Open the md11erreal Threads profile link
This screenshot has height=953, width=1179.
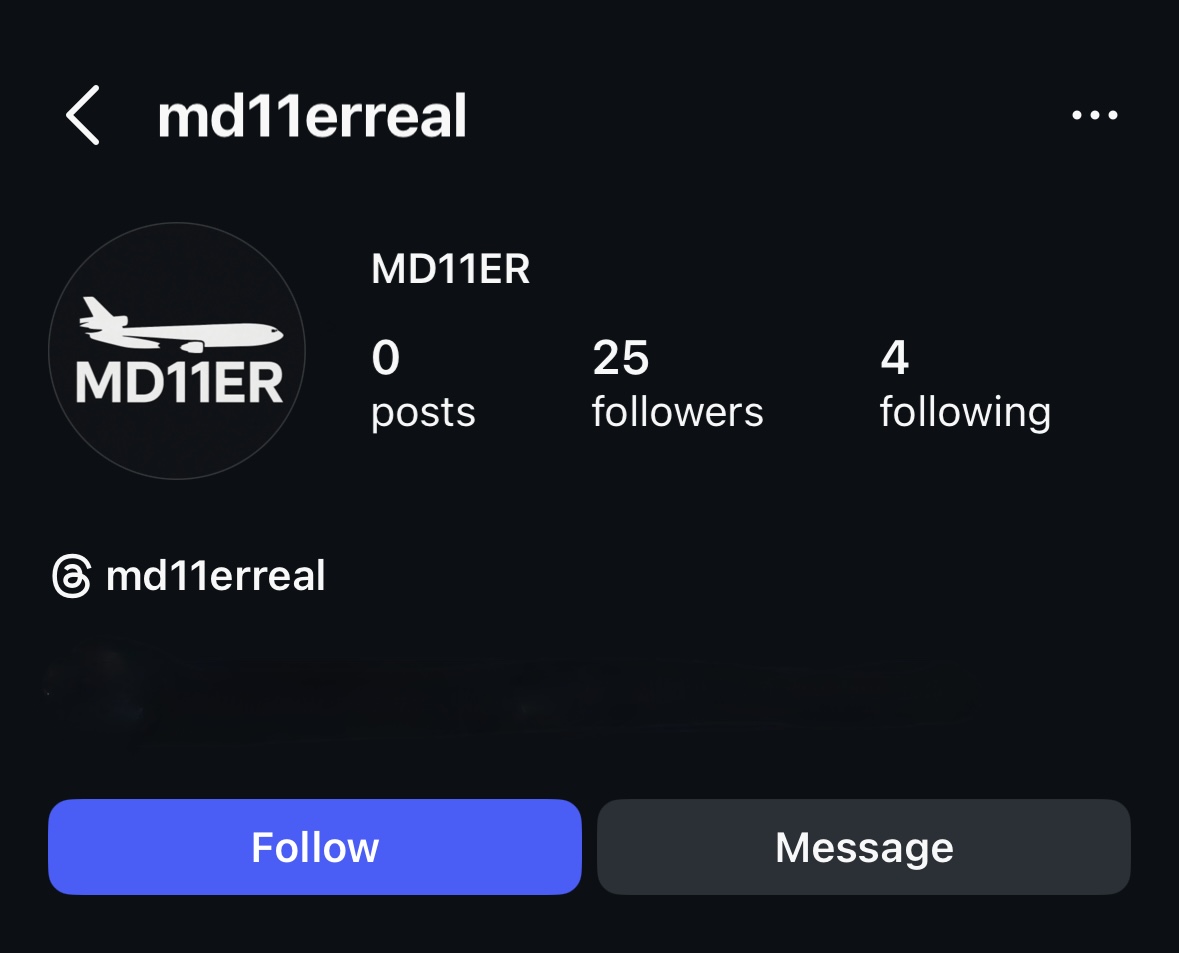(190, 576)
